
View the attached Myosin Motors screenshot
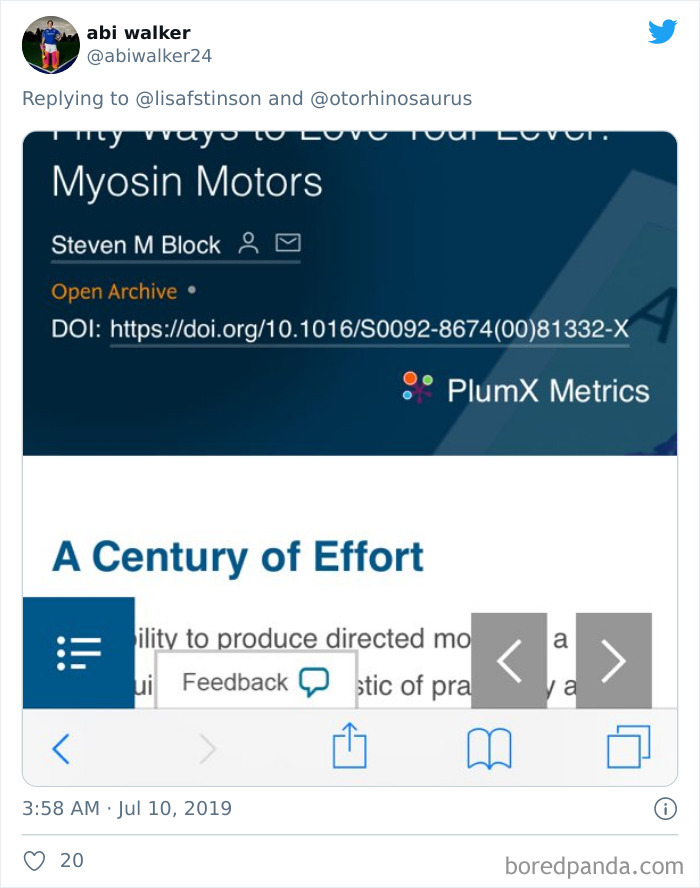coord(350,458)
